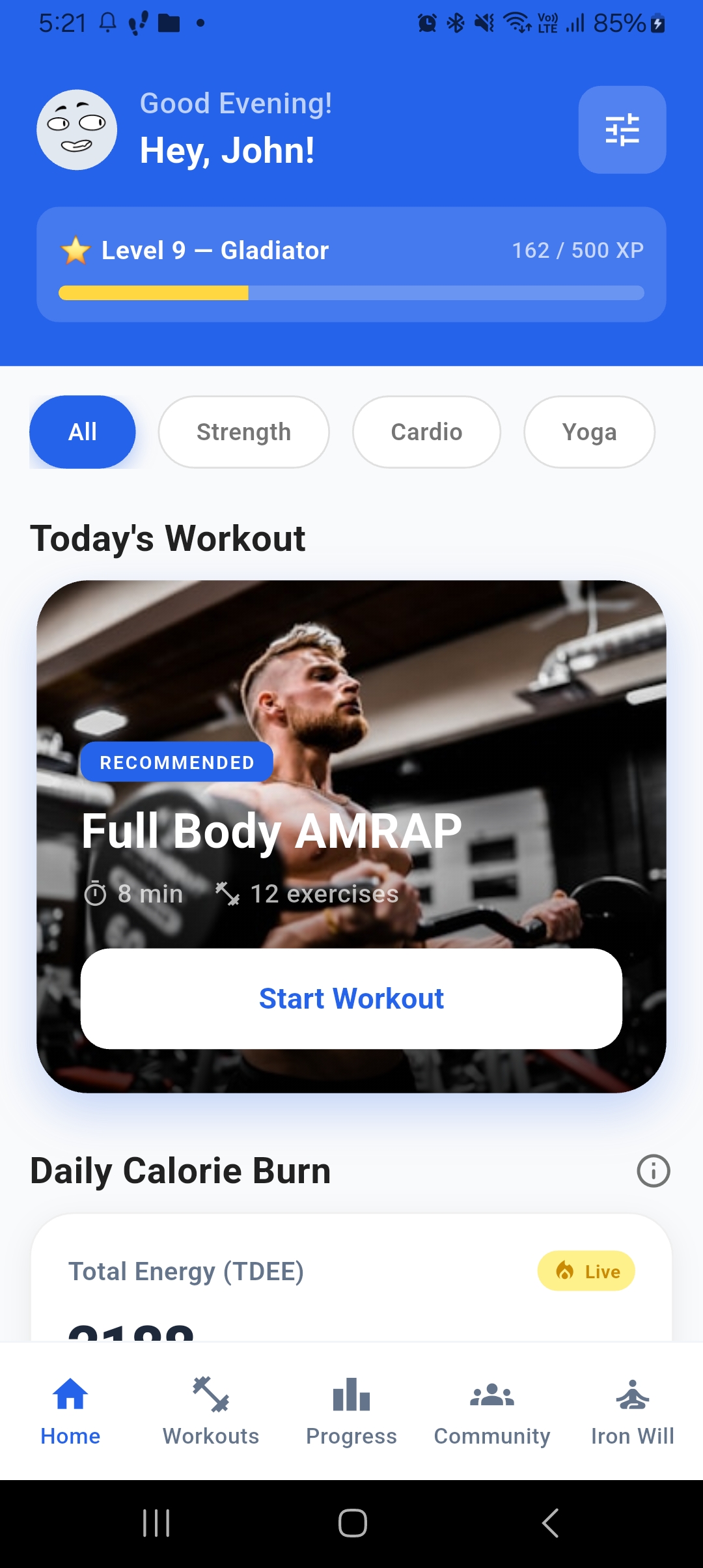Screen dimensions: 703x1568
Task: Go to the Progress tab
Action: 351,1411
